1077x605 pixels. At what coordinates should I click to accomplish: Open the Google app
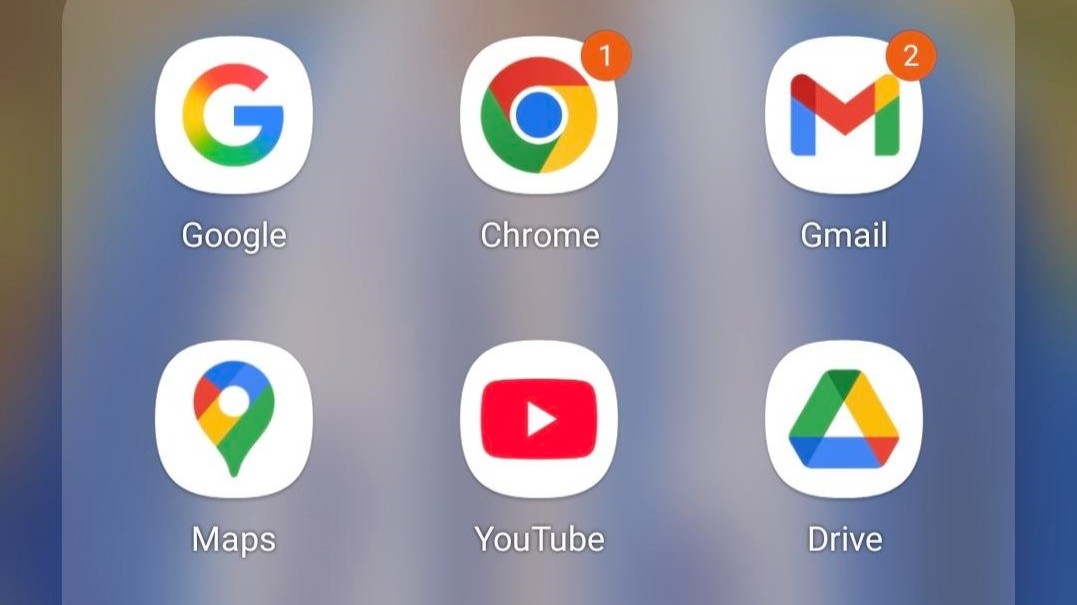pyautogui.click(x=234, y=115)
